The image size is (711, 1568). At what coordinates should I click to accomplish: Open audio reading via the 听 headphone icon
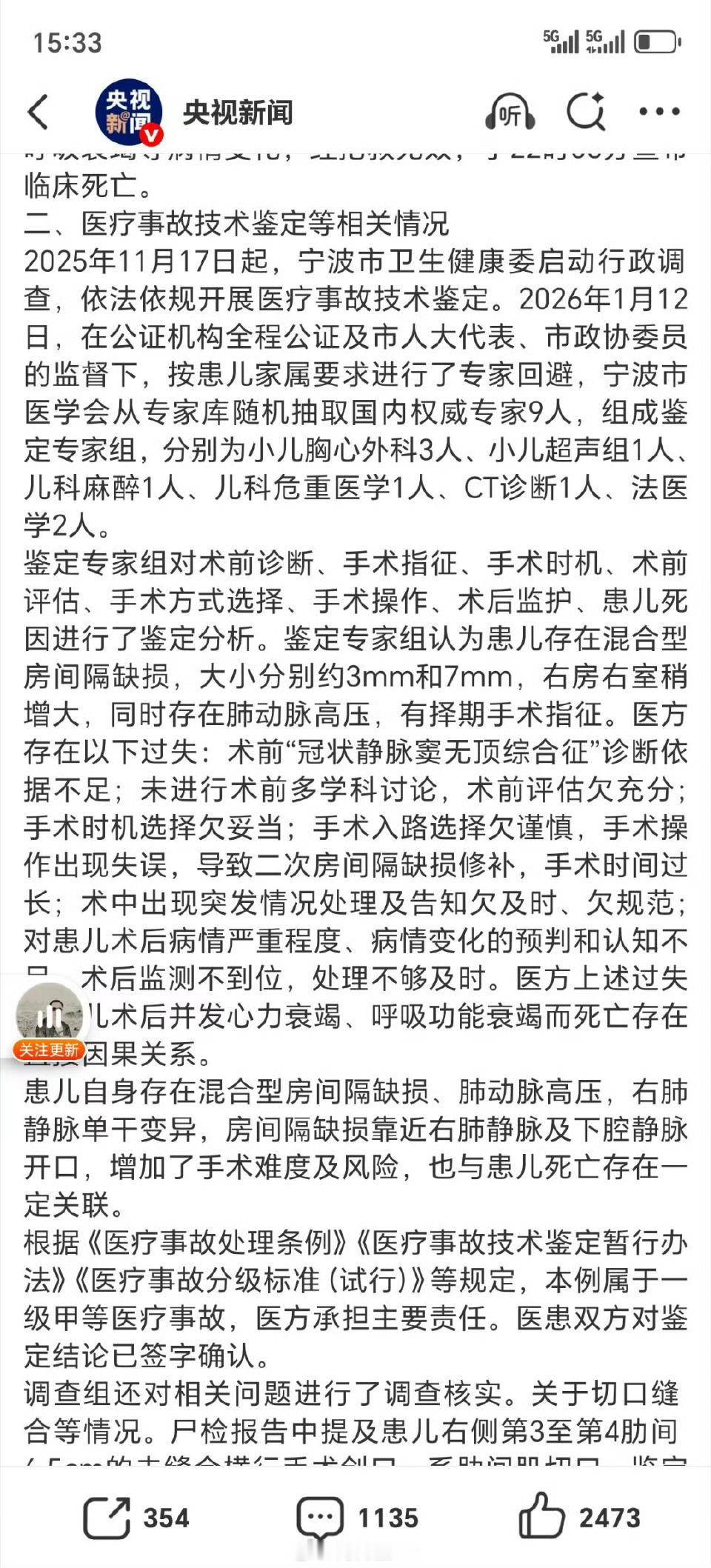512,113
